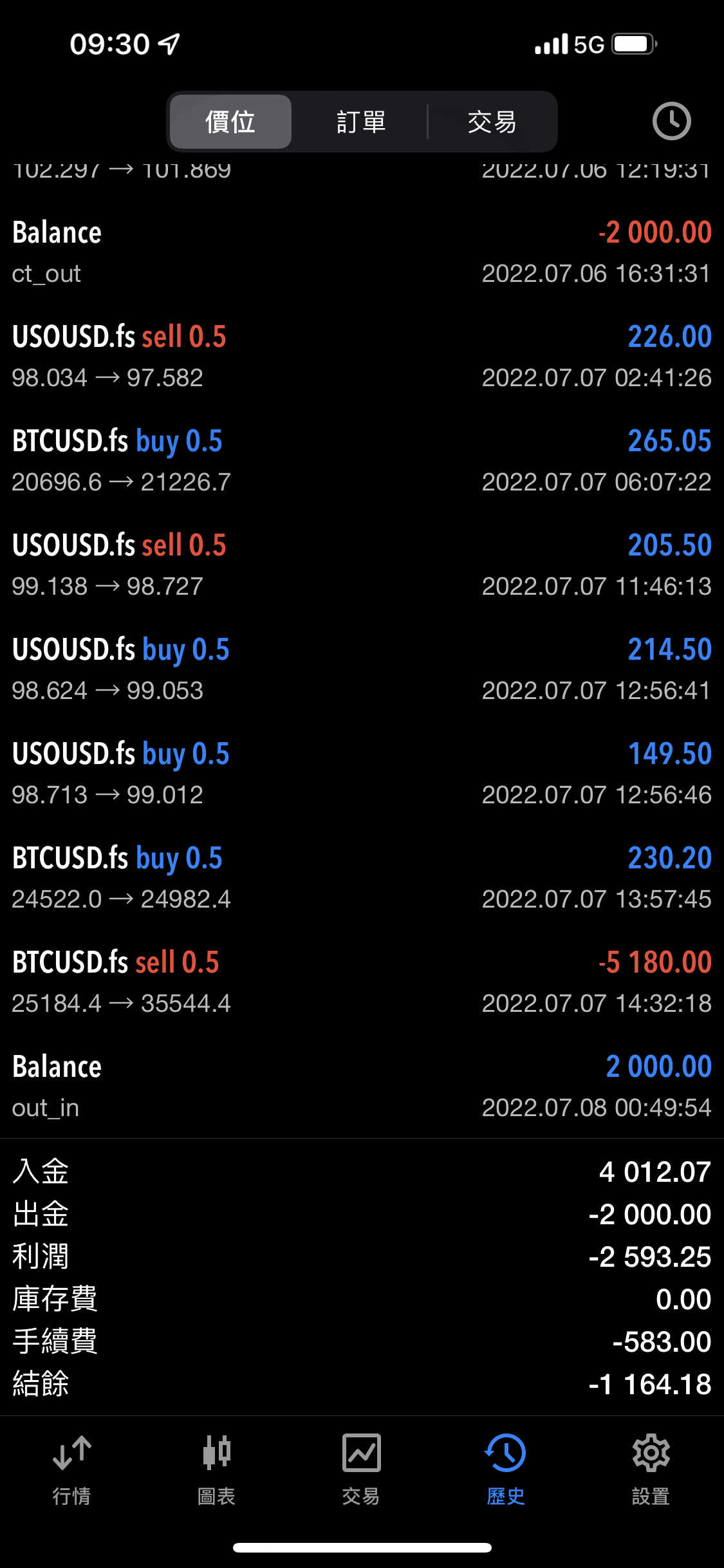Switch to the 訂單 segment
Viewport: 724px width, 1568px height.
361,122
